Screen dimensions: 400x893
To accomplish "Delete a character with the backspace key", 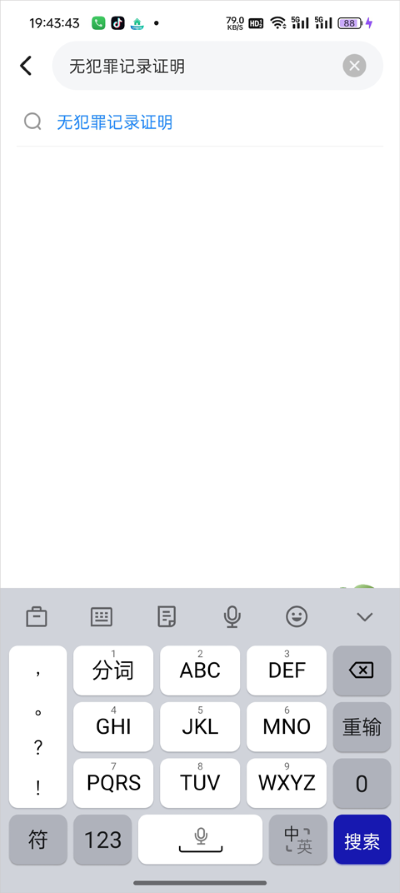I will click(x=362, y=670).
